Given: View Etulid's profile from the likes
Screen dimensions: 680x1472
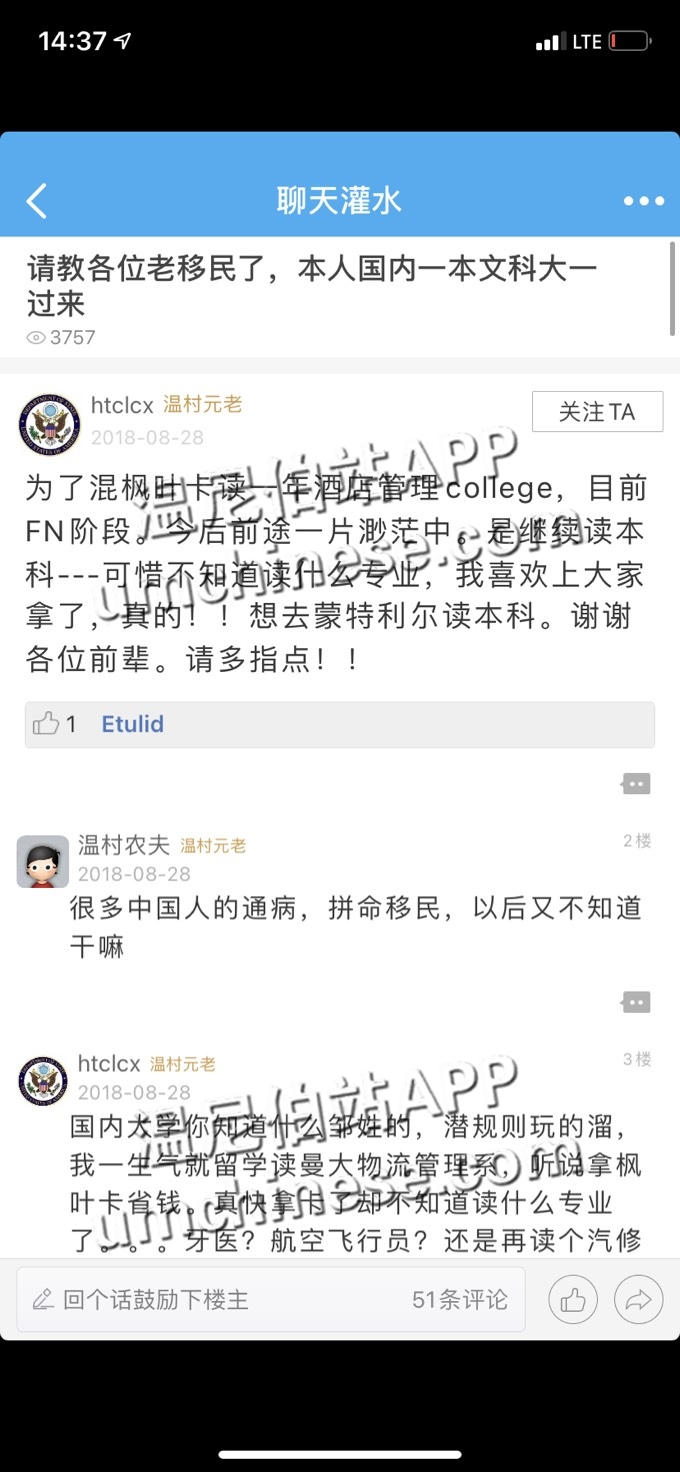Looking at the screenshot, I should 132,724.
